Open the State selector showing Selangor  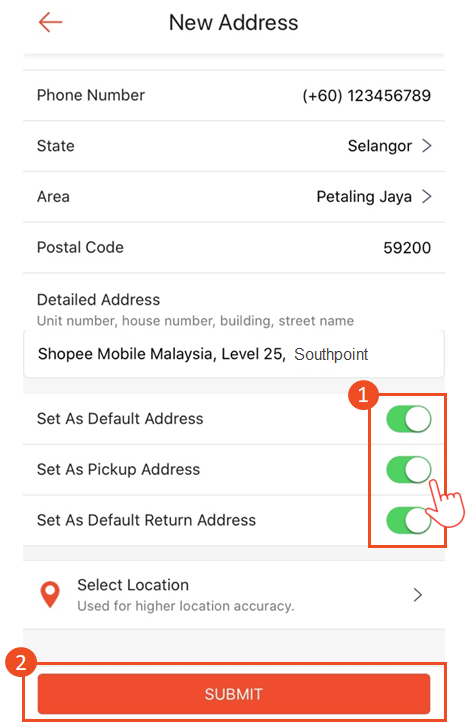tap(234, 146)
